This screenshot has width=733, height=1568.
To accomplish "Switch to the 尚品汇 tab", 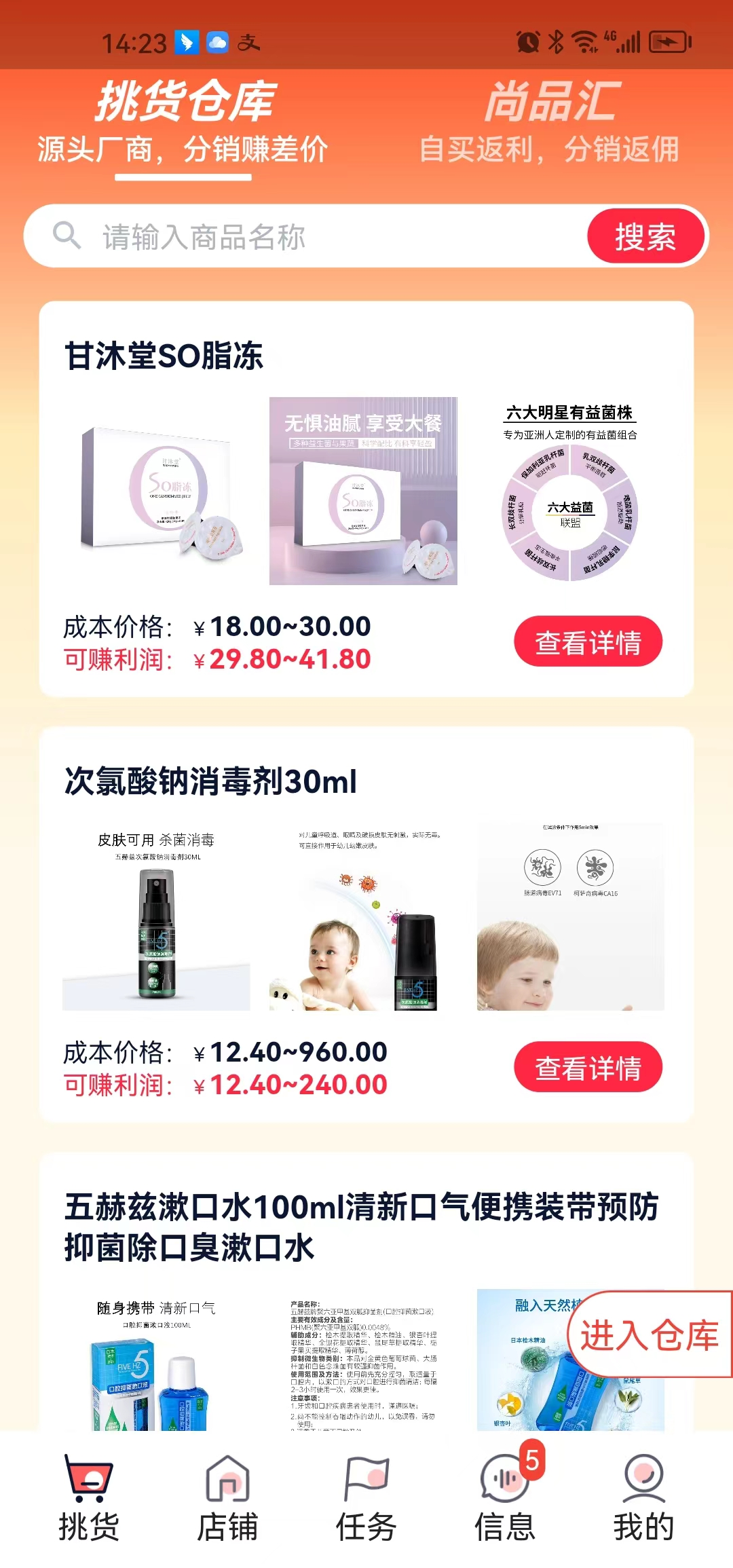I will click(x=550, y=122).
